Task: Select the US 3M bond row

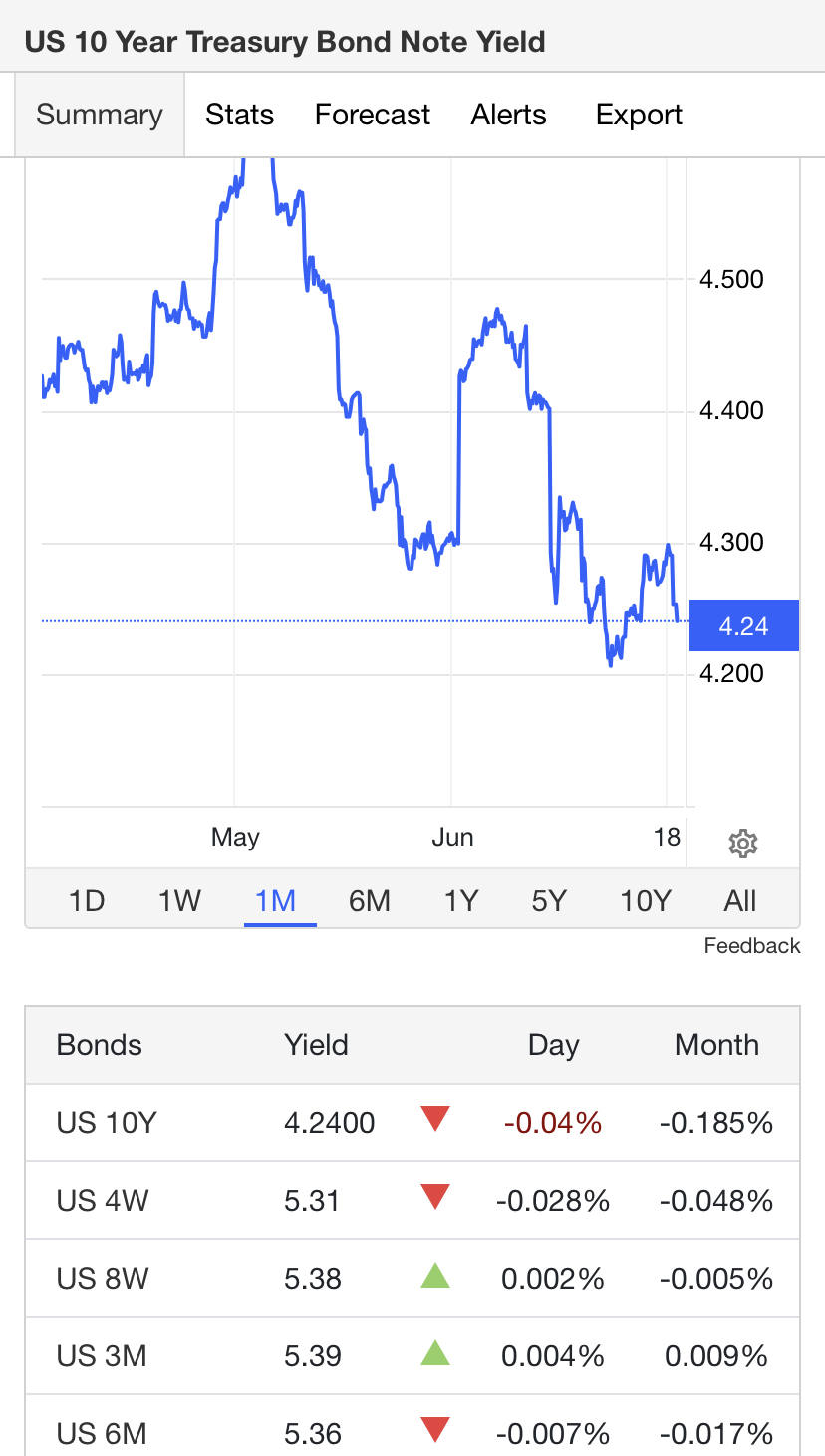Action: click(412, 1356)
